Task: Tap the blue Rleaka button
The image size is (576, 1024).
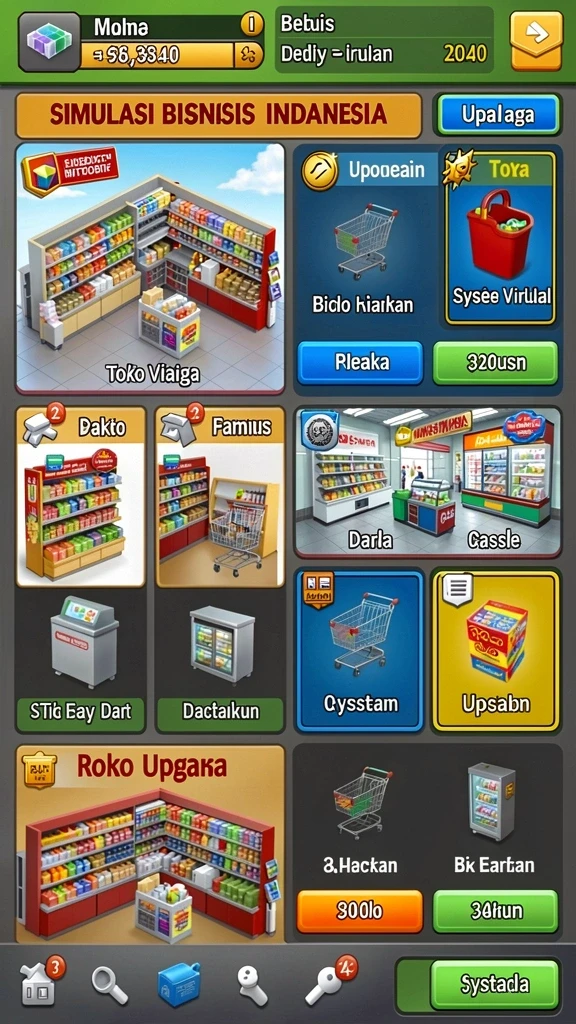Action: tap(360, 362)
